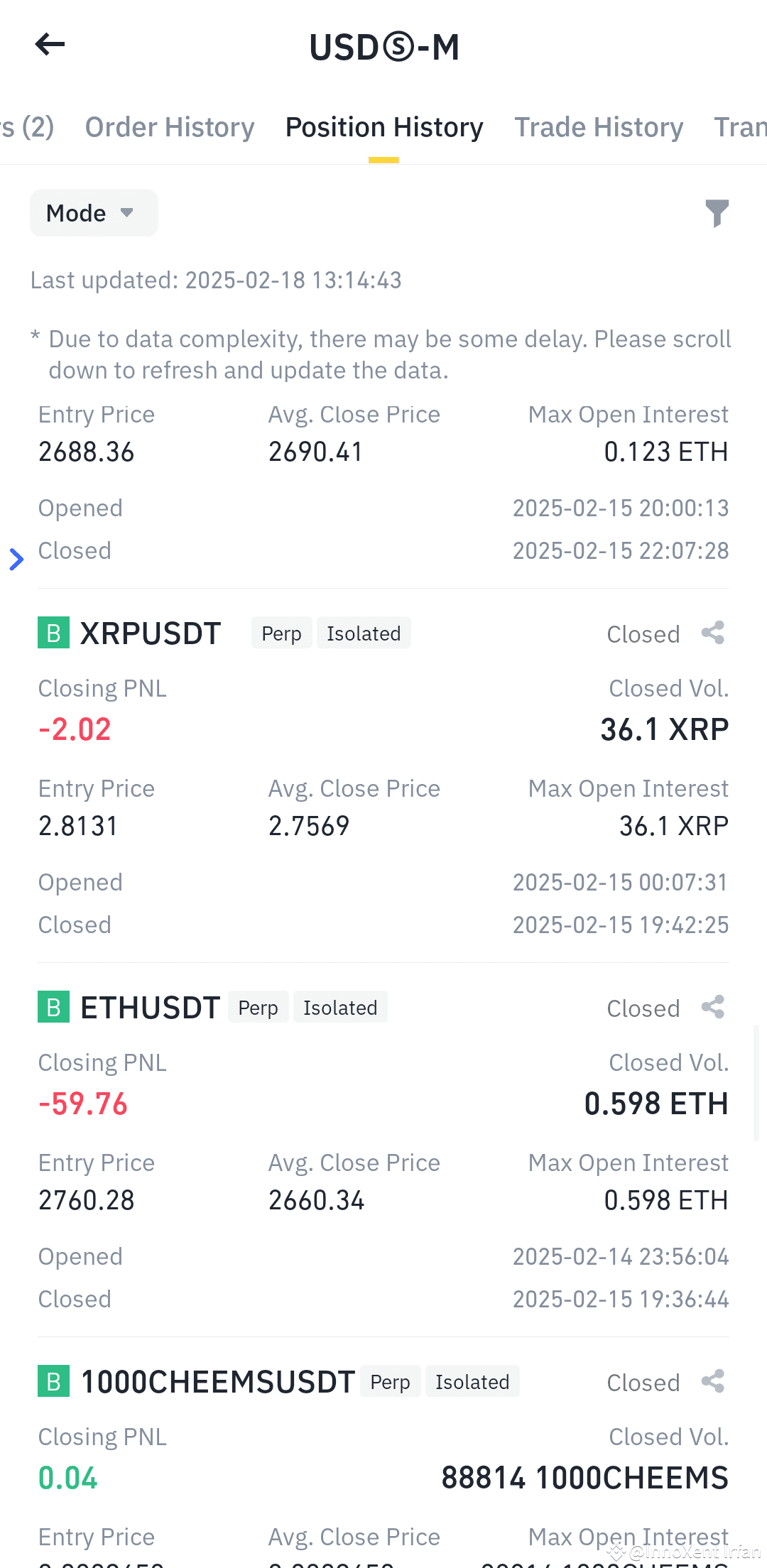
Task: Switch to the Order History tab
Action: pos(170,127)
